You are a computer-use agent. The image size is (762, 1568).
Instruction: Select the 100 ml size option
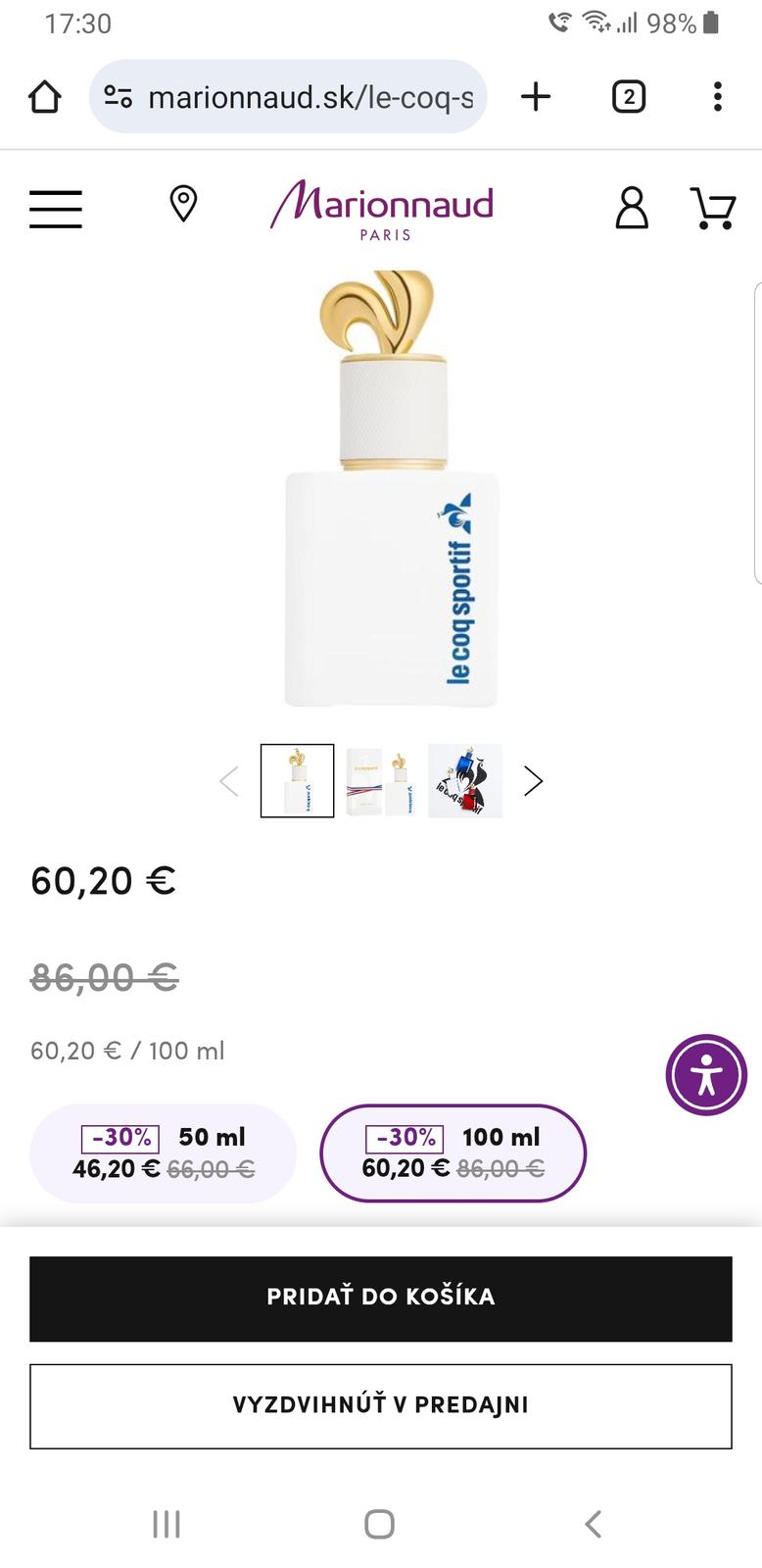[452, 1152]
